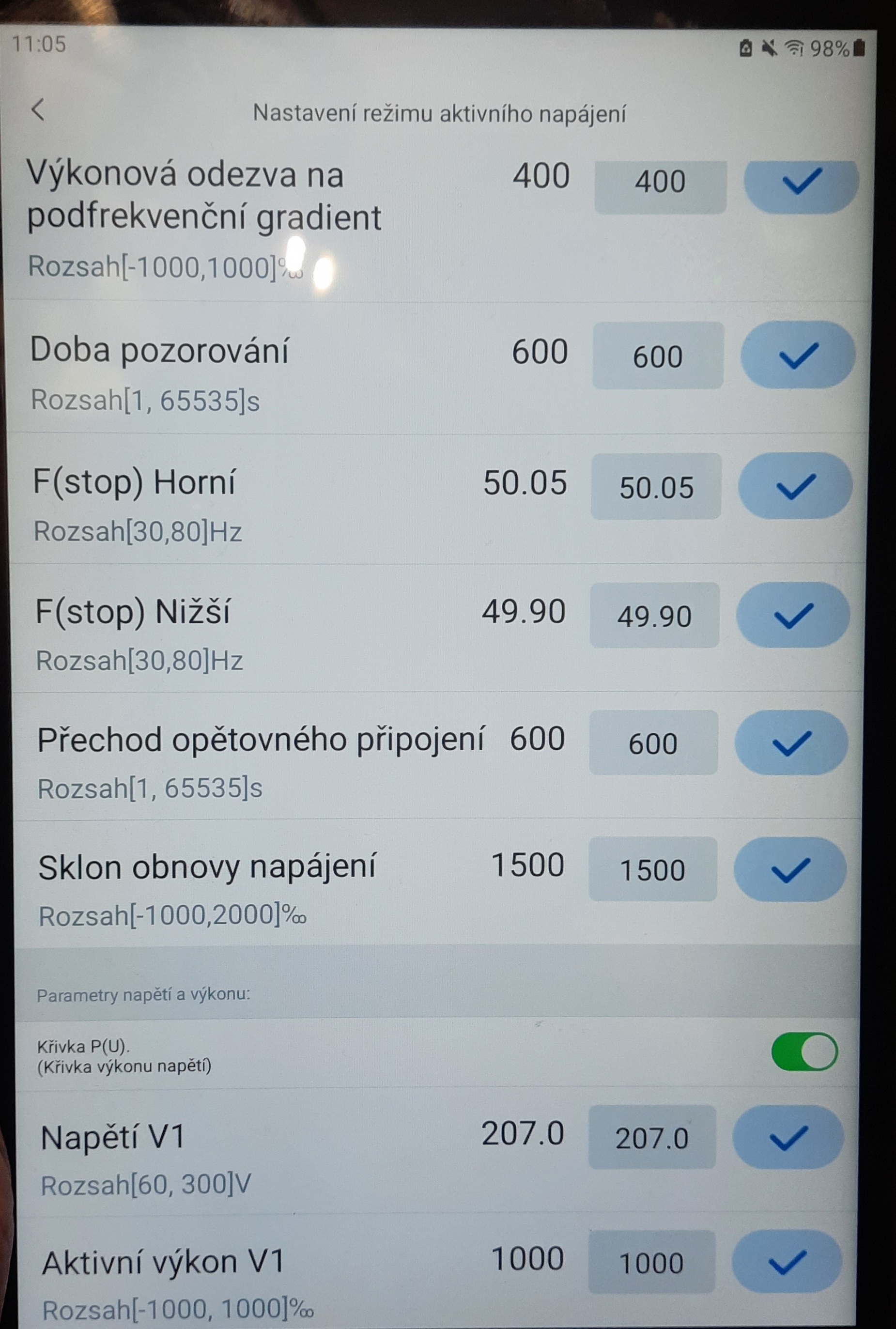Edit the F(stop) Horní frequency field
This screenshot has height=1329, width=896.
click(x=656, y=487)
